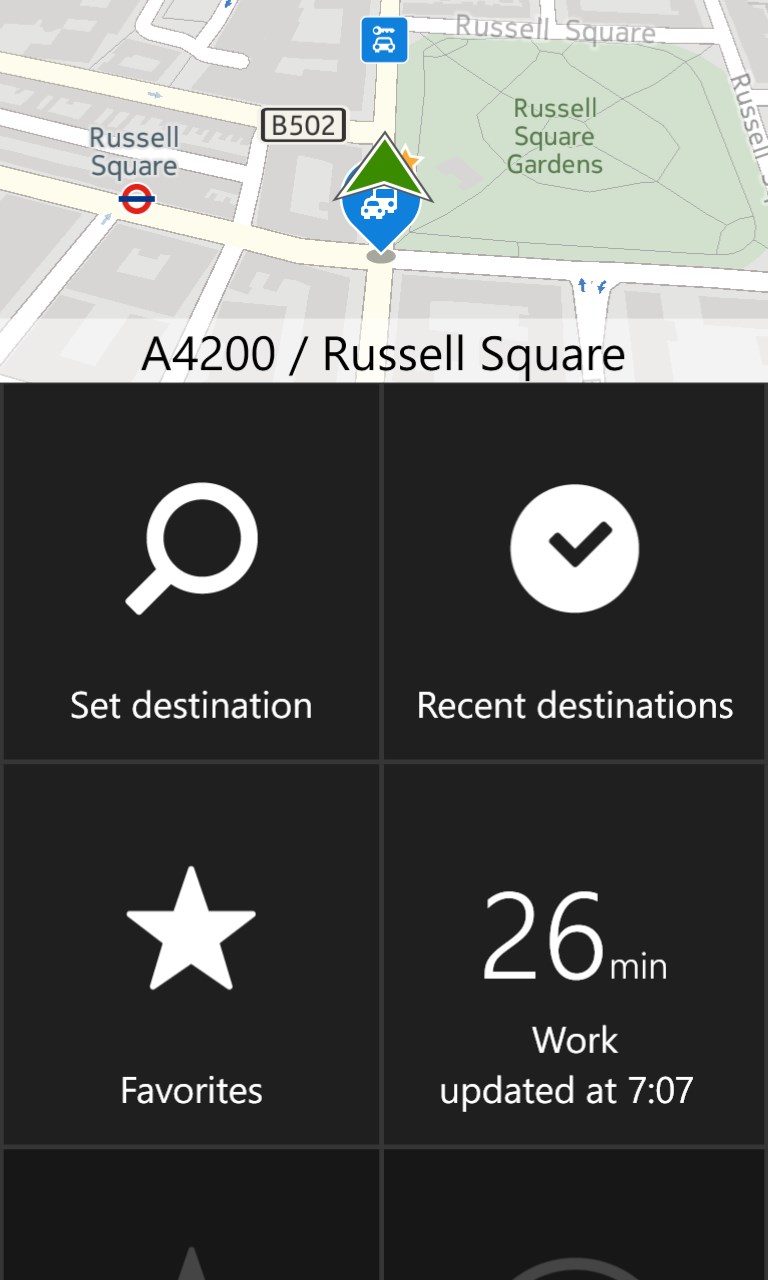768x1280 pixels.
Task: View Recent destinations
Action: click(x=574, y=572)
